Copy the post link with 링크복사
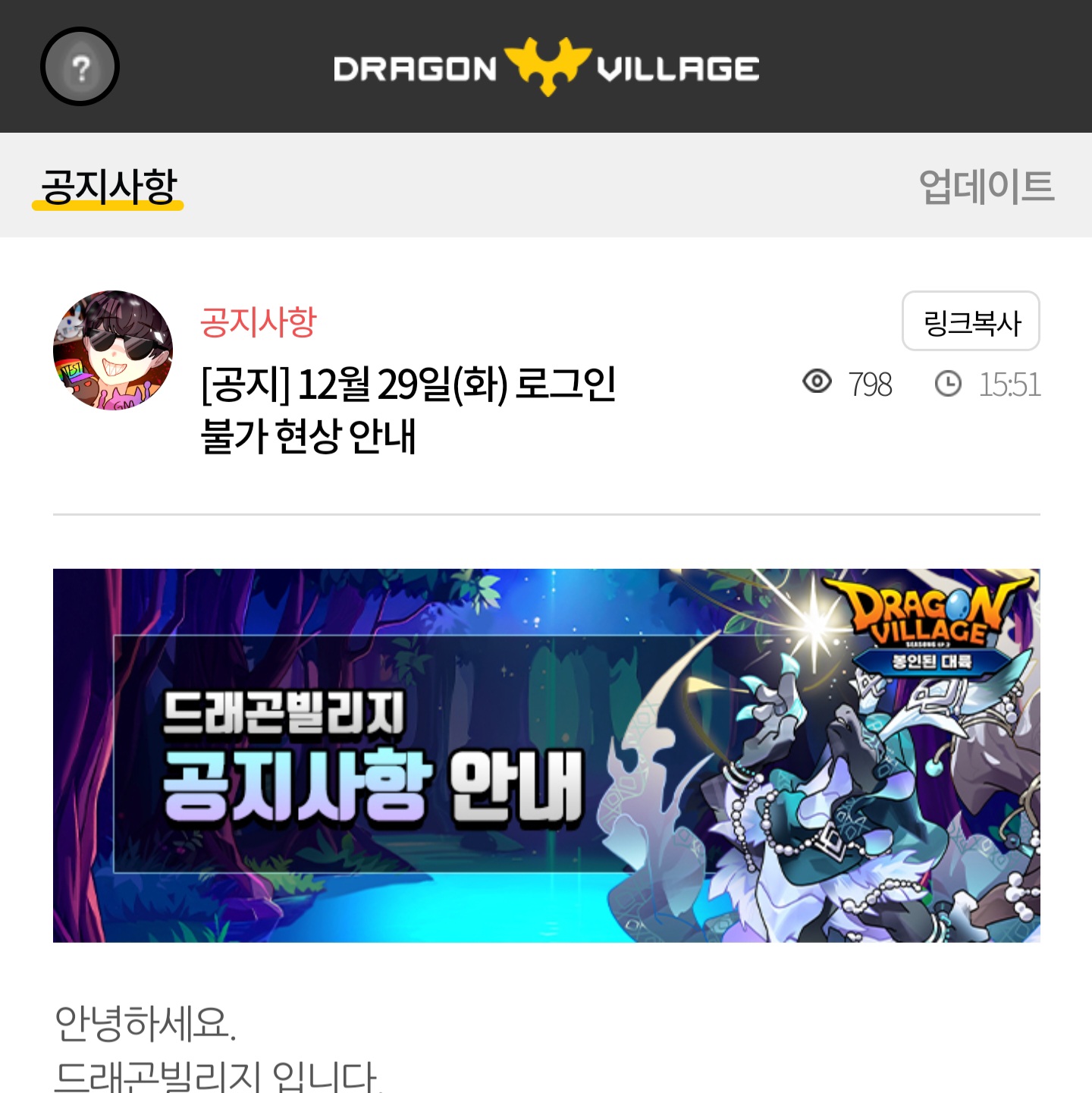 [x=971, y=322]
